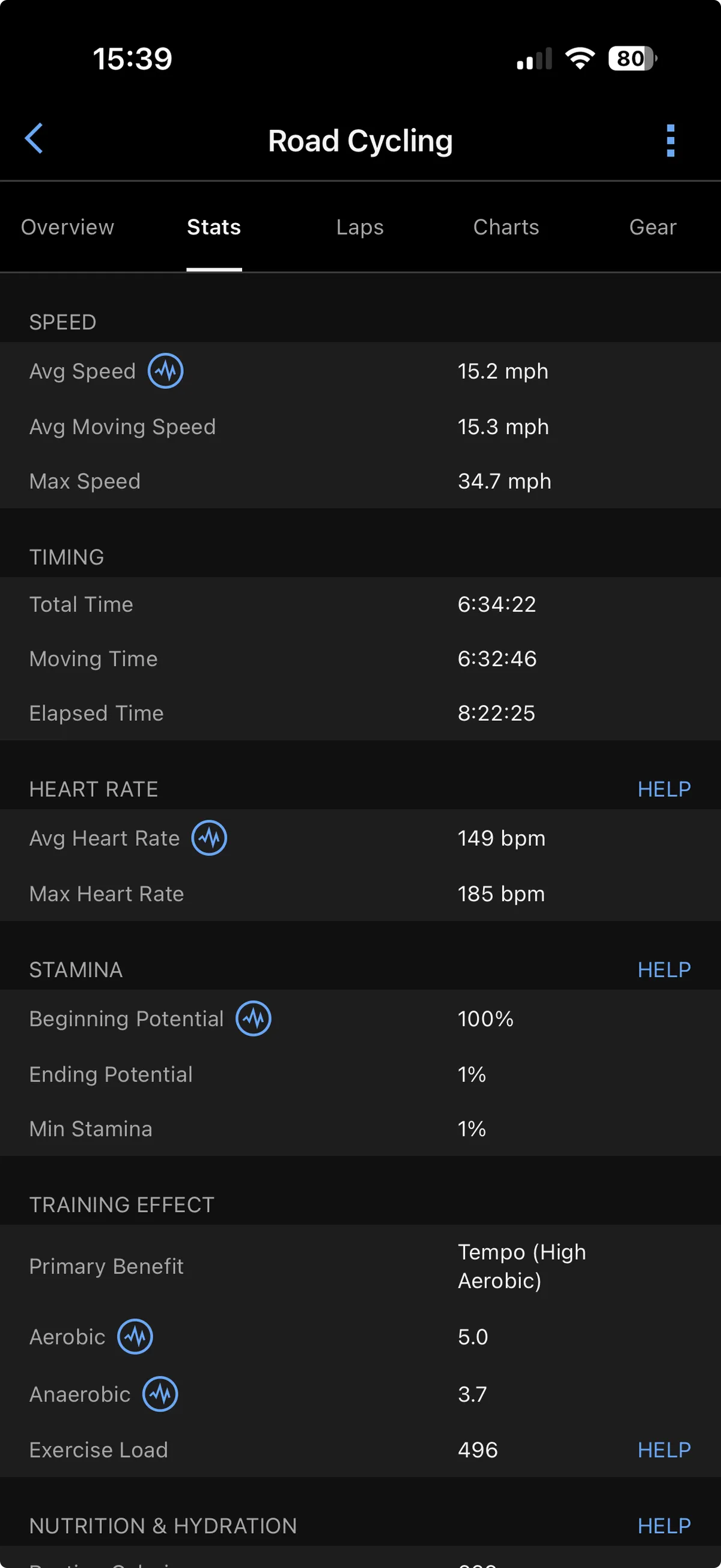This screenshot has width=721, height=1568.
Task: Switch to the Overview tab
Action: tap(67, 227)
